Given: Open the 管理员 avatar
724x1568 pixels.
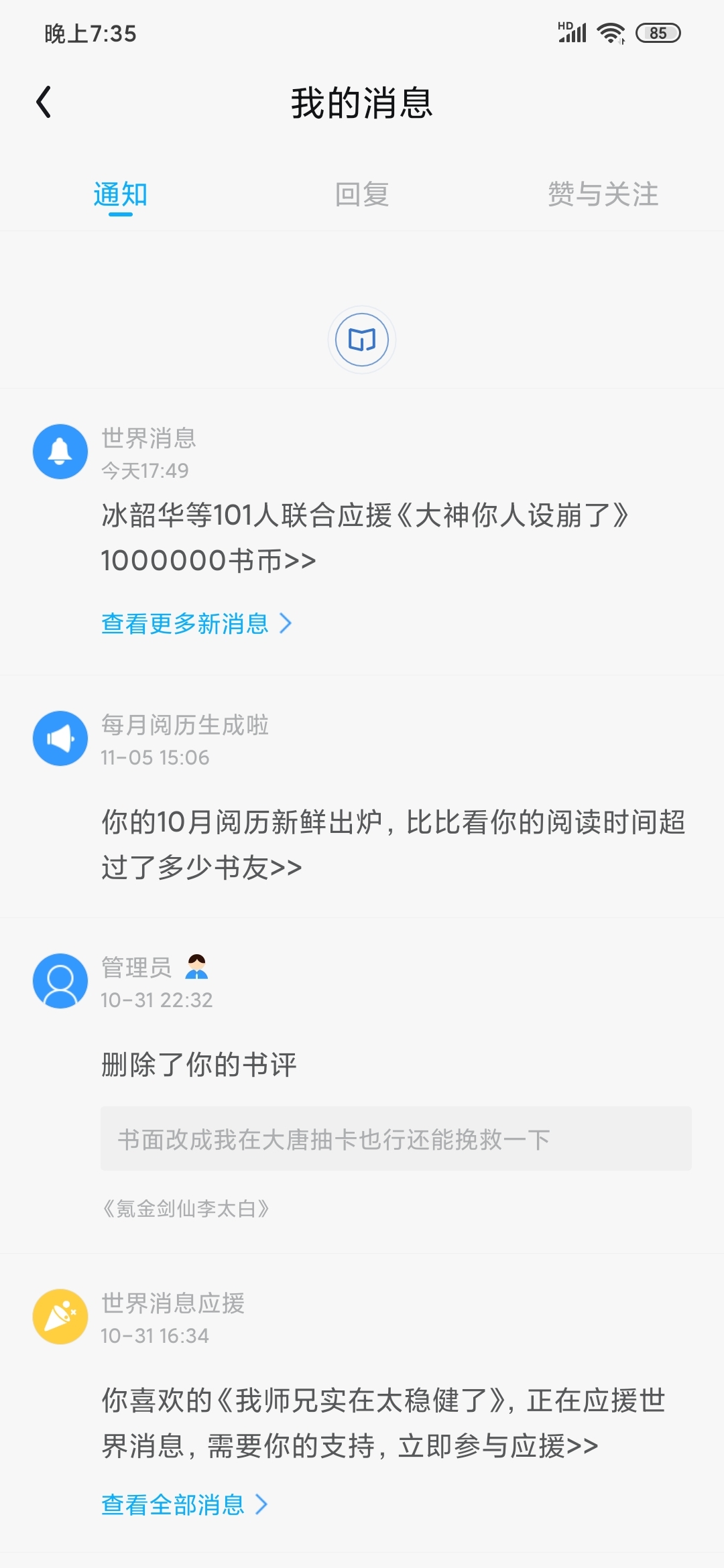Looking at the screenshot, I should 60,981.
